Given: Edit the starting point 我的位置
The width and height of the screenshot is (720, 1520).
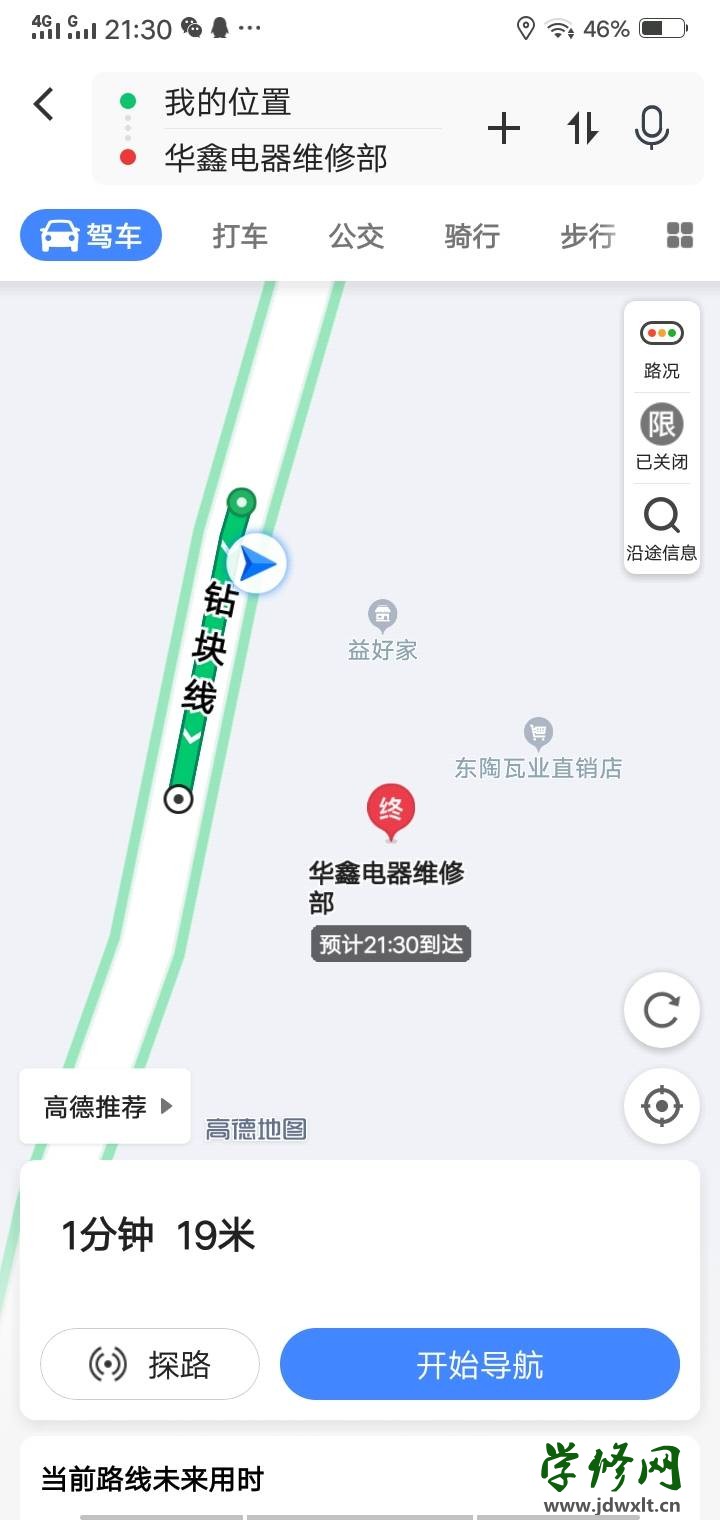Looking at the screenshot, I should [x=228, y=102].
